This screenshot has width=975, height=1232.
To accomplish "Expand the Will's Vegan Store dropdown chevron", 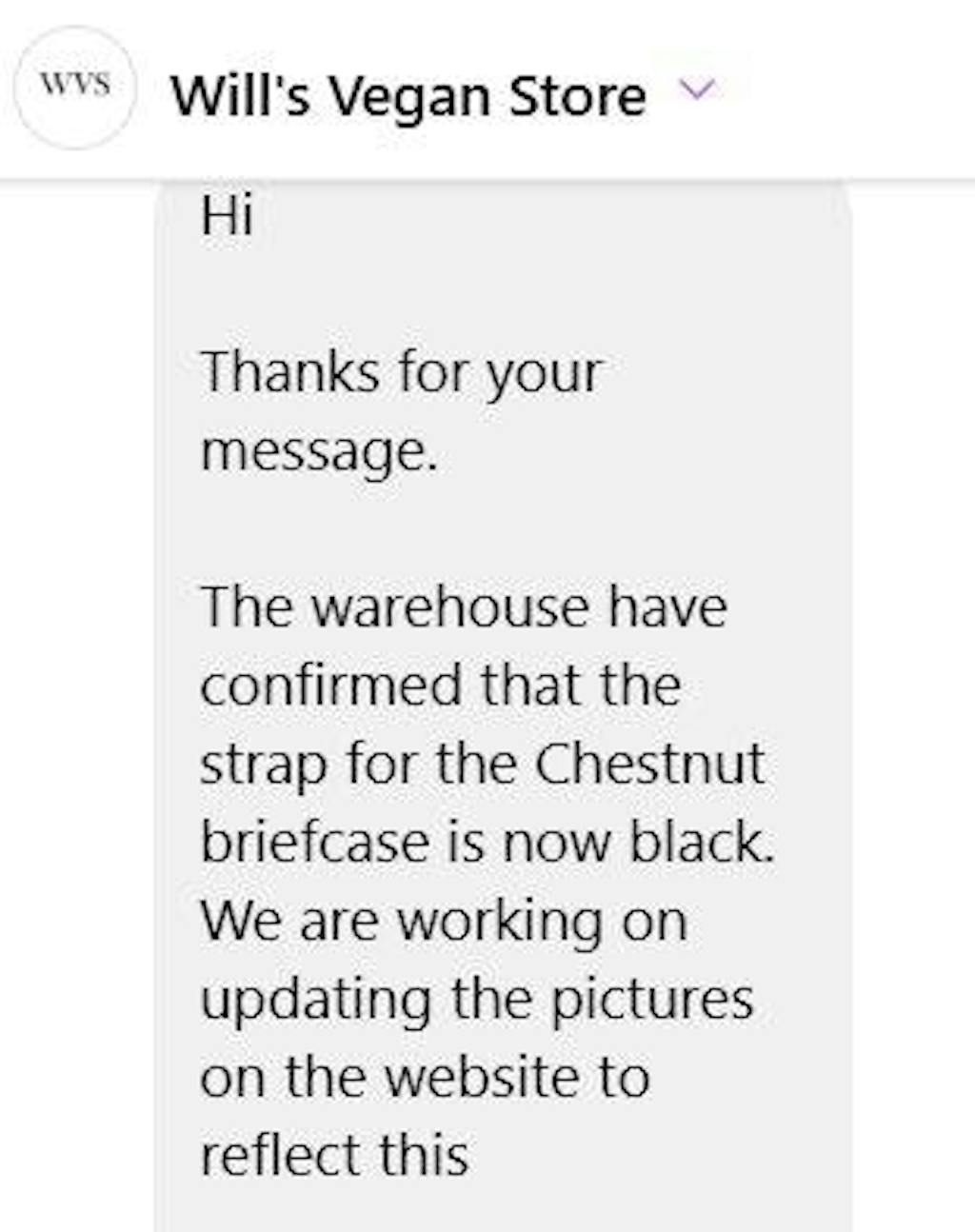I will tap(696, 89).
